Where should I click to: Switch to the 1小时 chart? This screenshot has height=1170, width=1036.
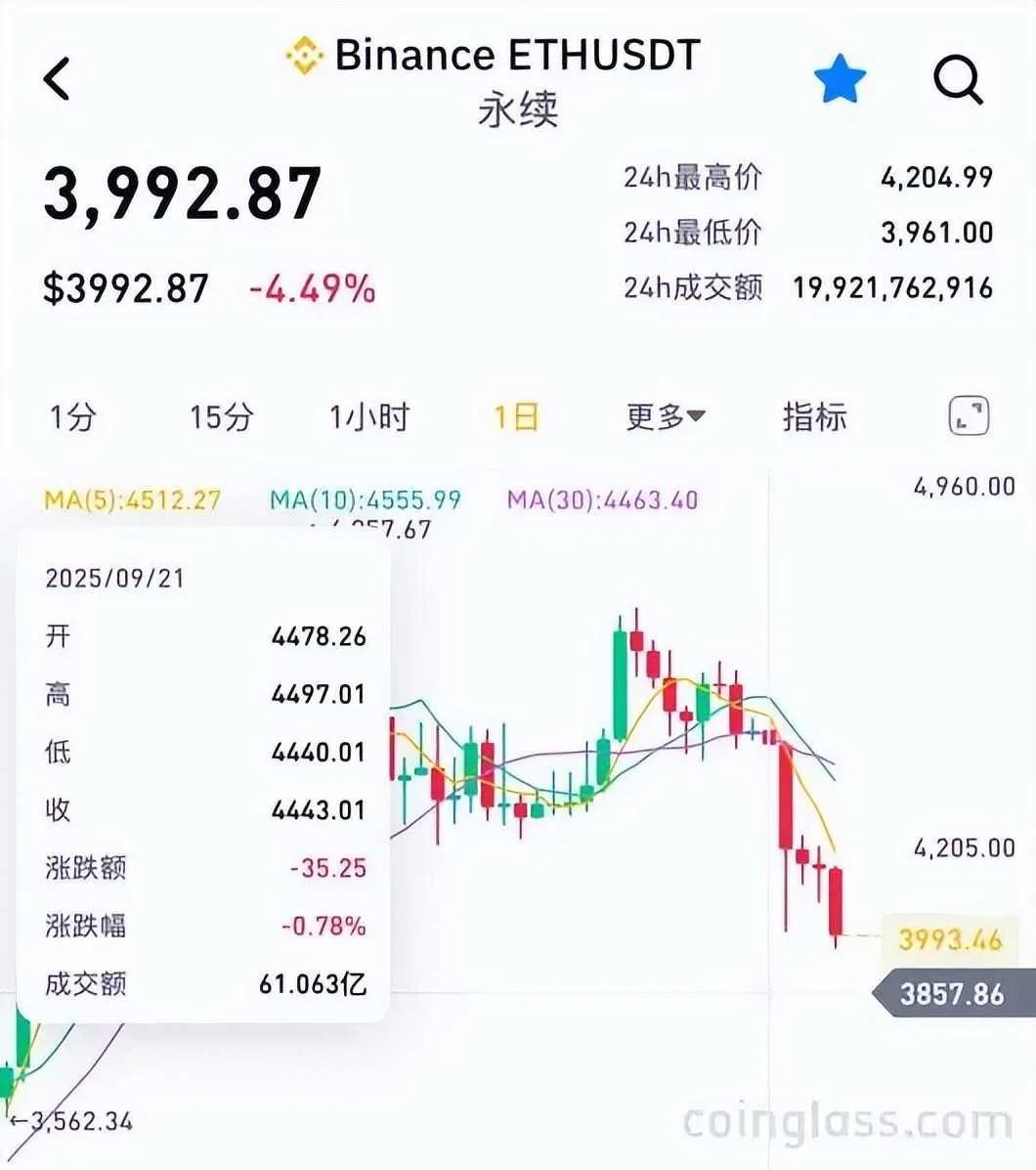[368, 417]
